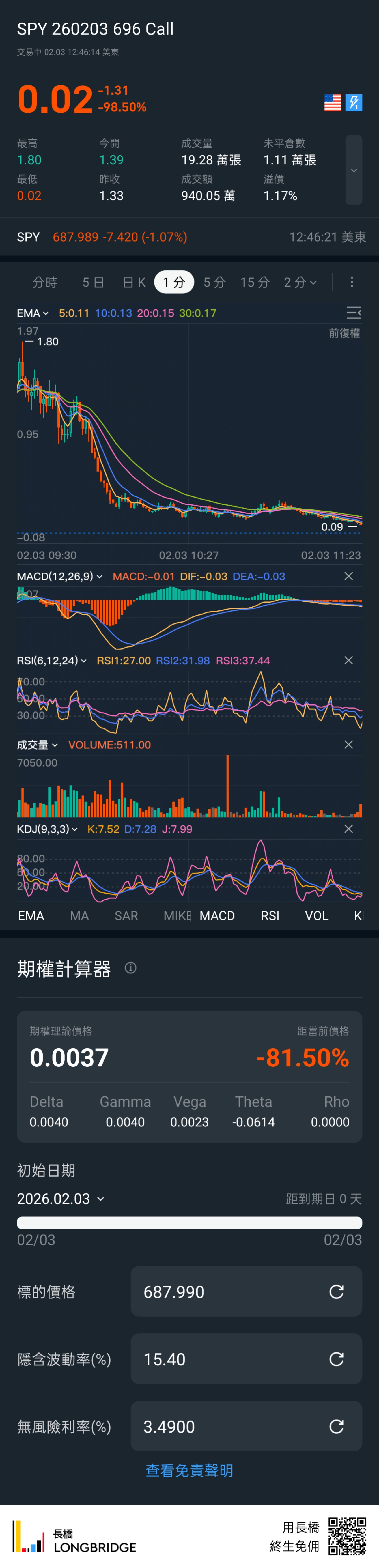Reset the 隱含波動率 value
This screenshot has width=379, height=1568.
[336, 1359]
